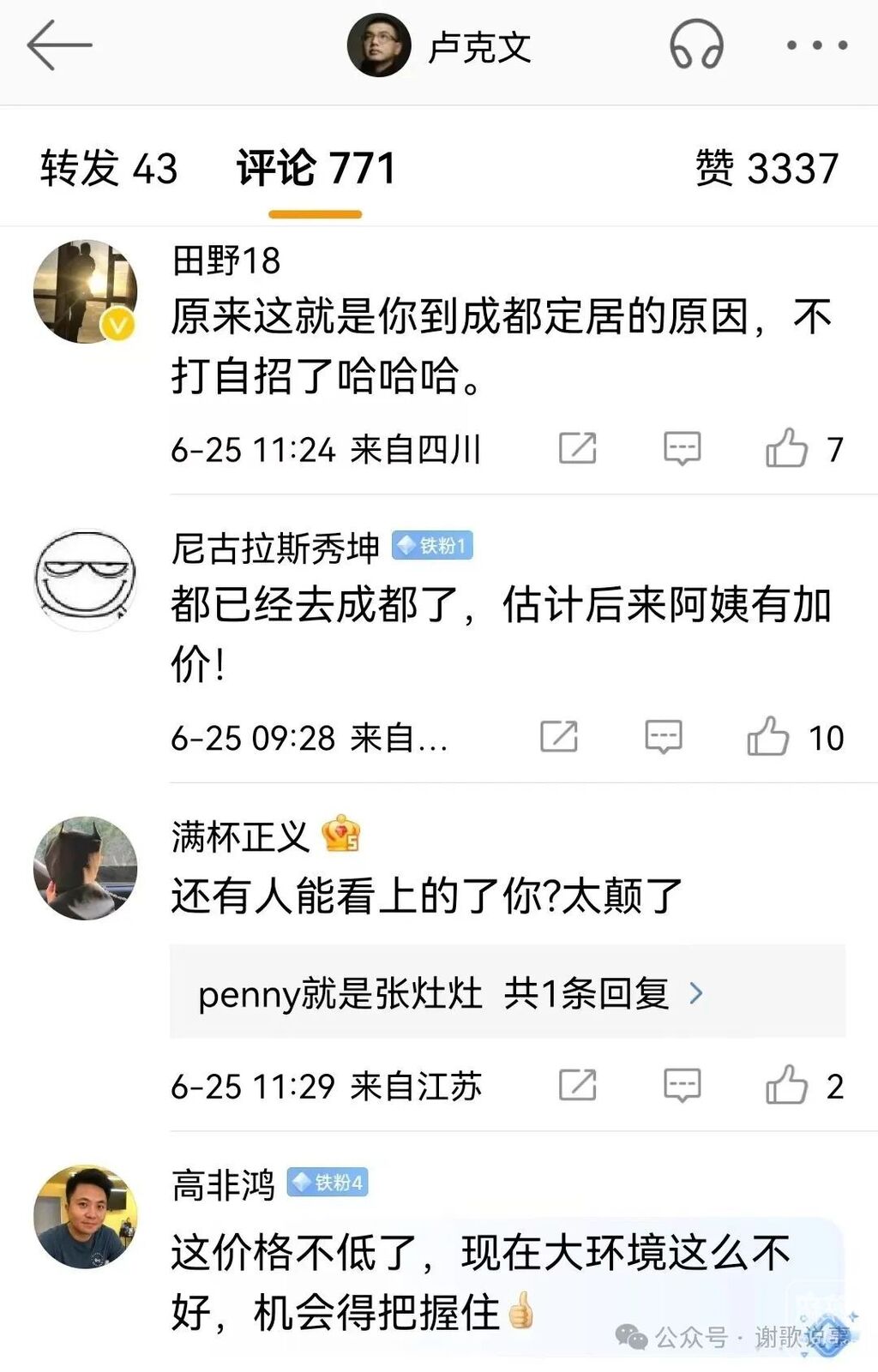Like 田野18's comment
Viewport: 878px width, 1372px height.
click(787, 448)
